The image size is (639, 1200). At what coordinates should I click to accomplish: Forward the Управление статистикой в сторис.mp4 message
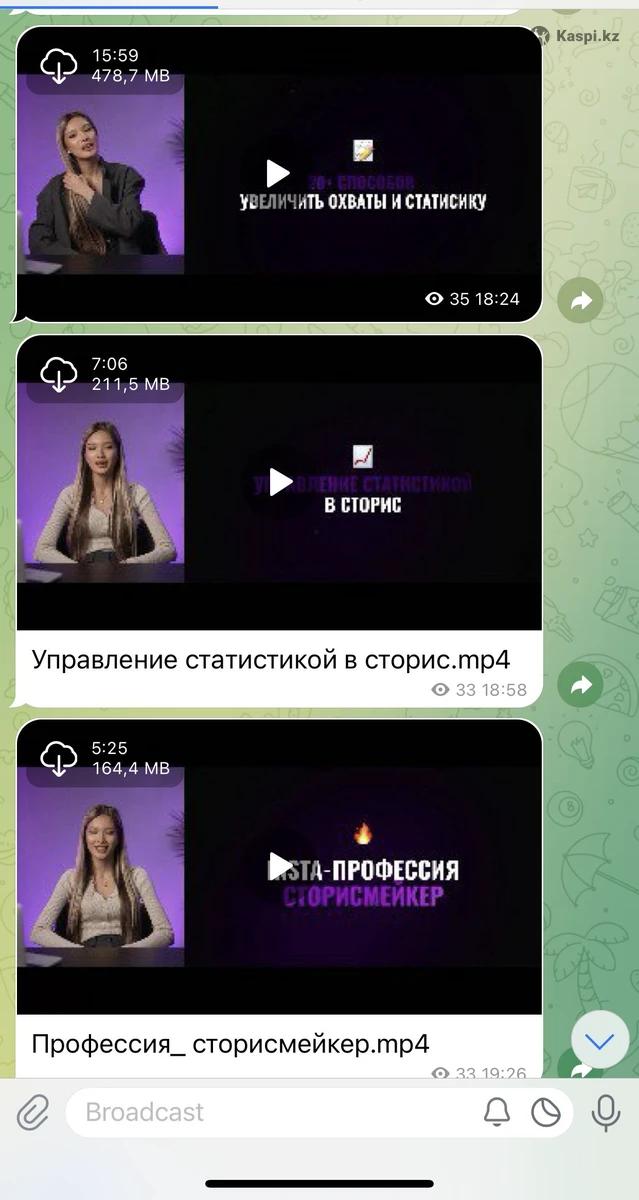581,685
